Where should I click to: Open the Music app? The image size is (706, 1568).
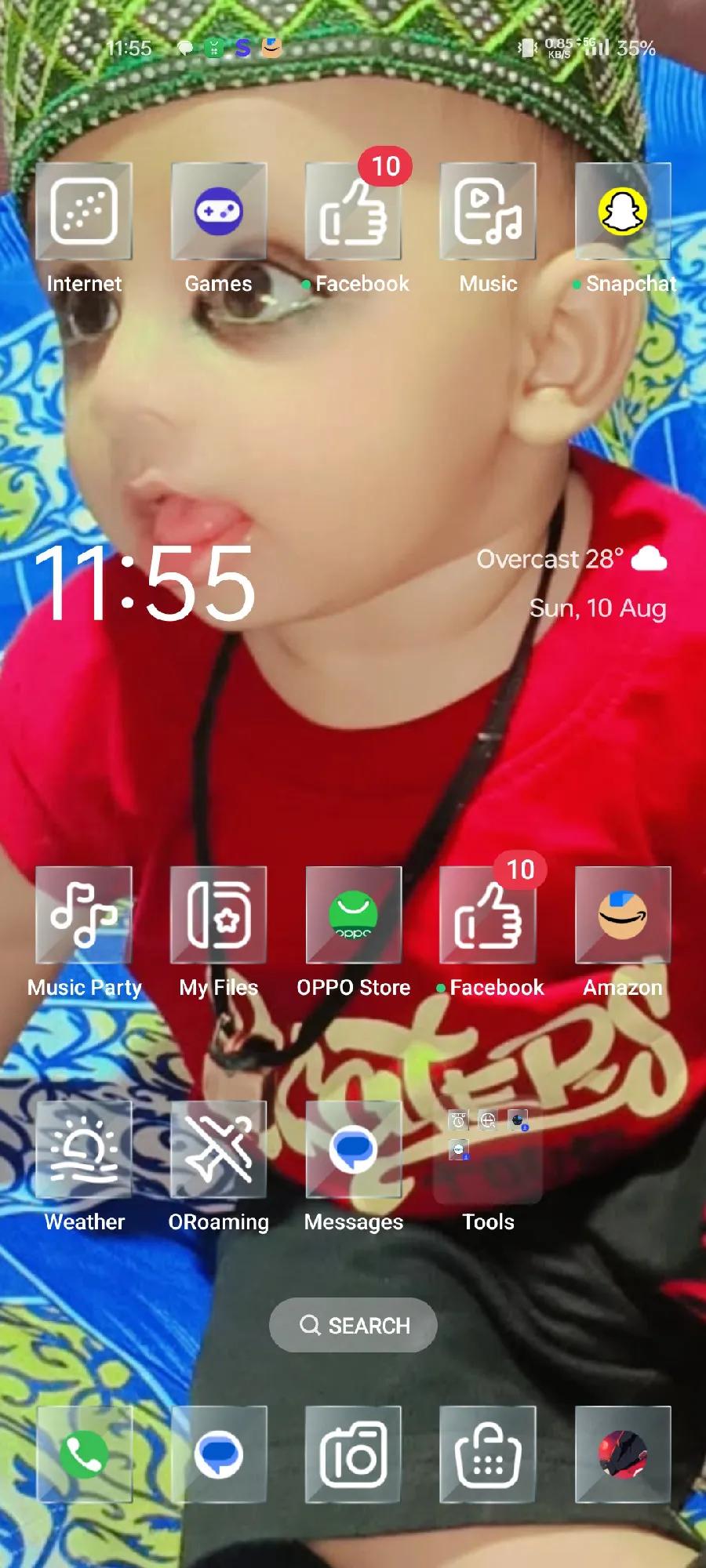[488, 212]
